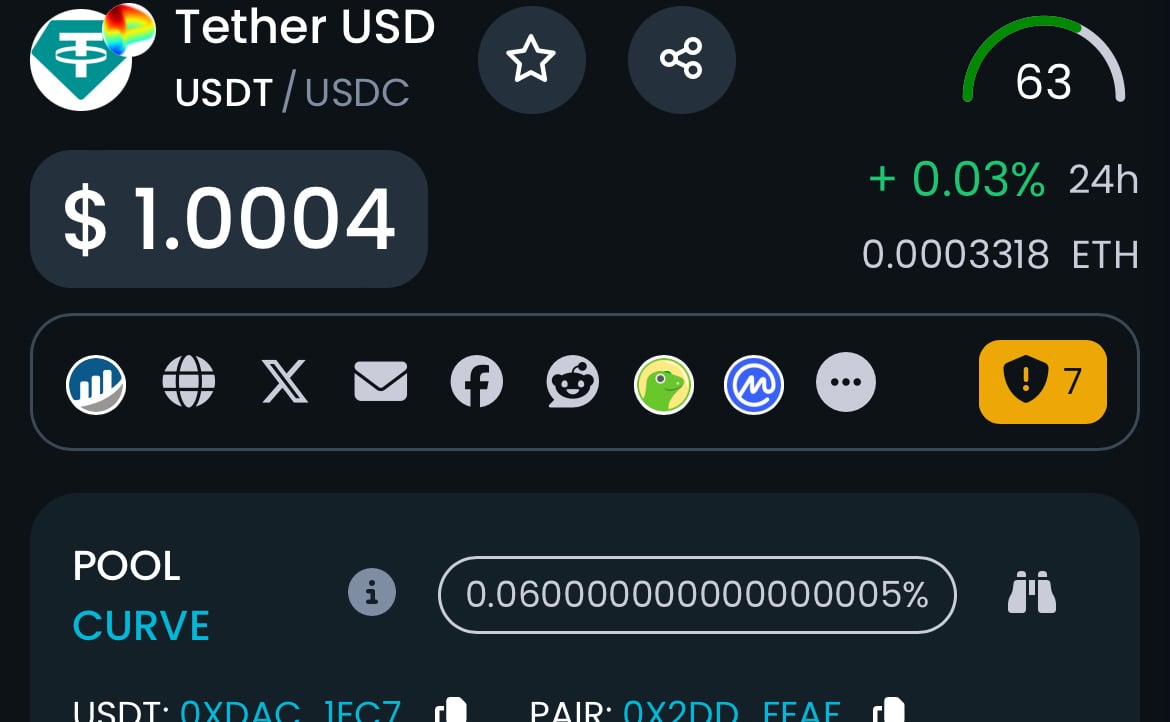Viewport: 1170px width, 722px height.
Task: Tap the binoculars icon beside the pool fee
Action: 1031,594
